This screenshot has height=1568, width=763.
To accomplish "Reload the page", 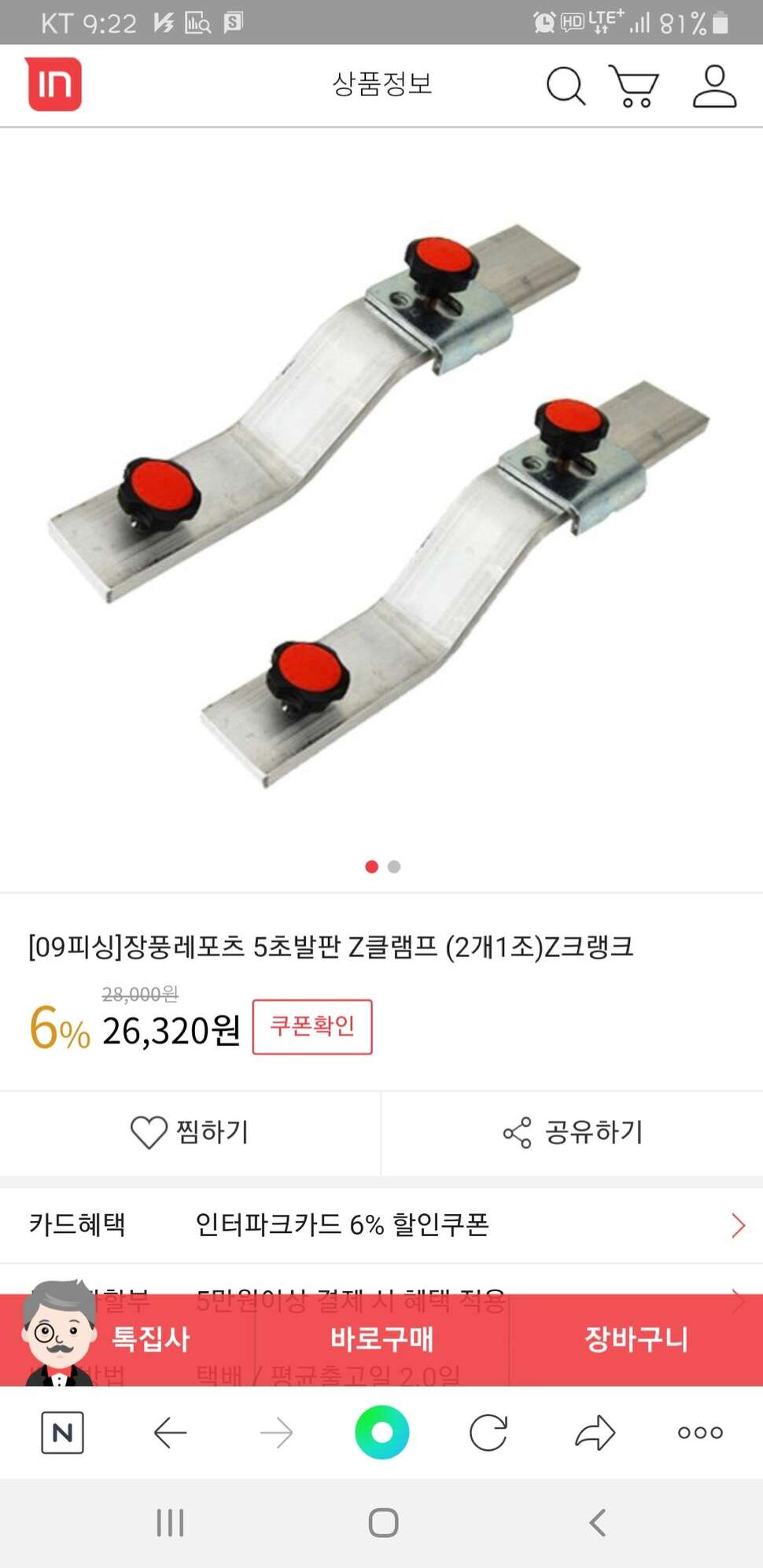I will tap(488, 1432).
